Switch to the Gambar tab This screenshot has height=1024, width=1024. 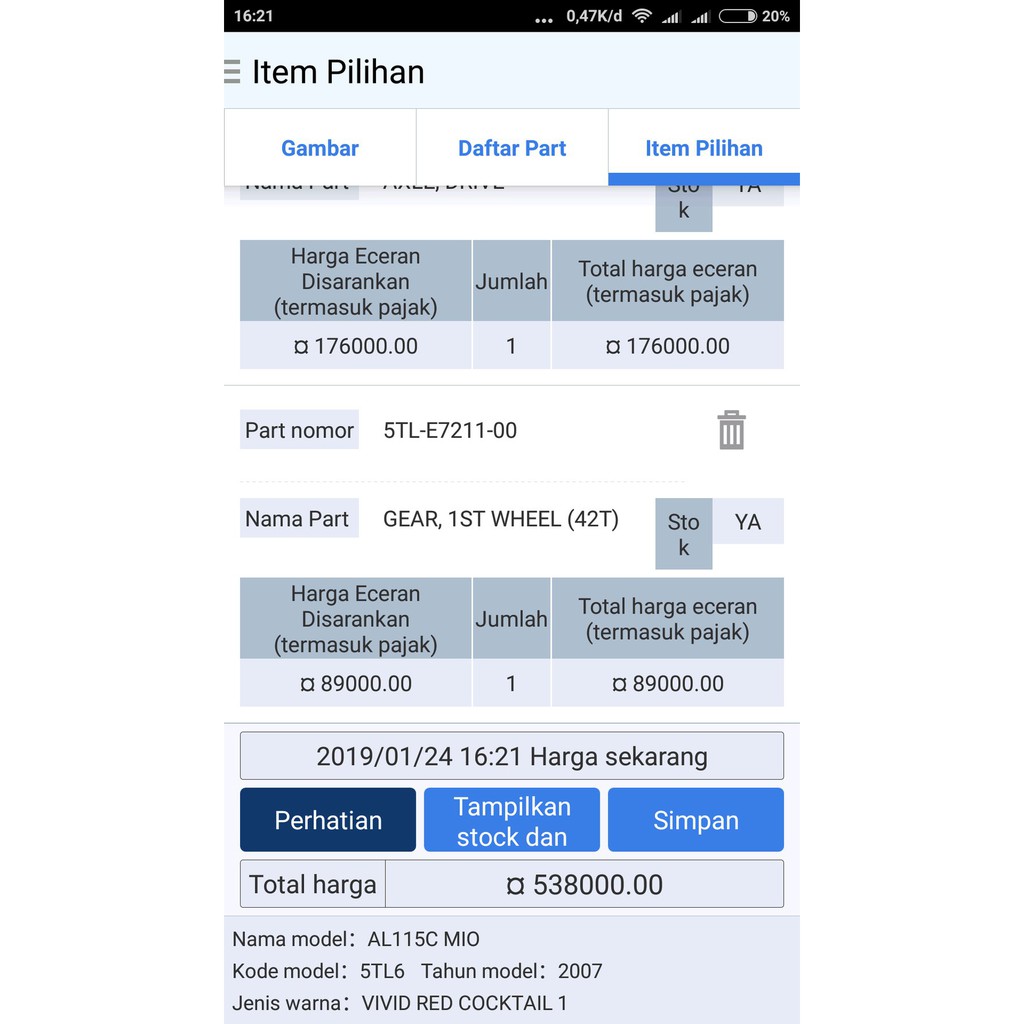tap(320, 148)
